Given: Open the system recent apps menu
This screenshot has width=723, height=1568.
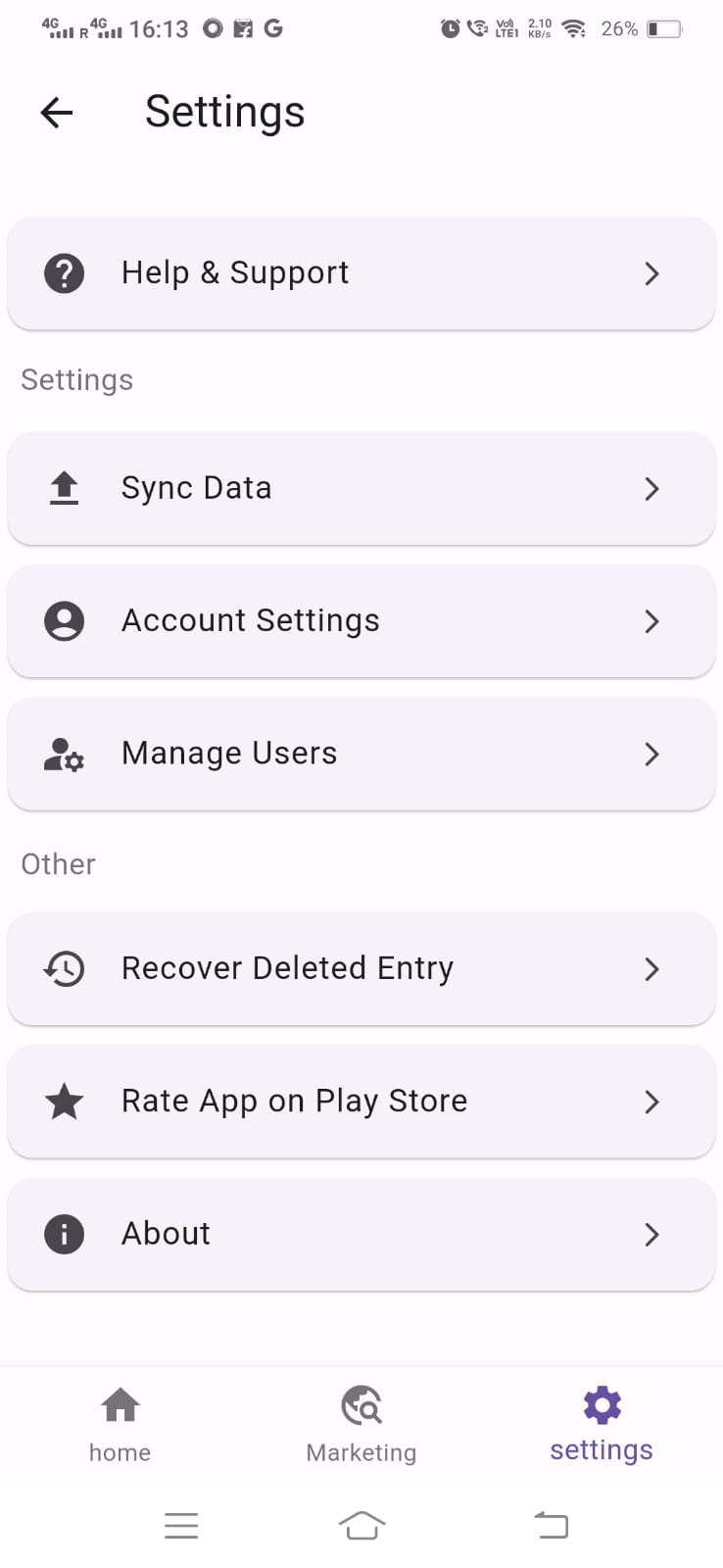Looking at the screenshot, I should click(x=181, y=1526).
